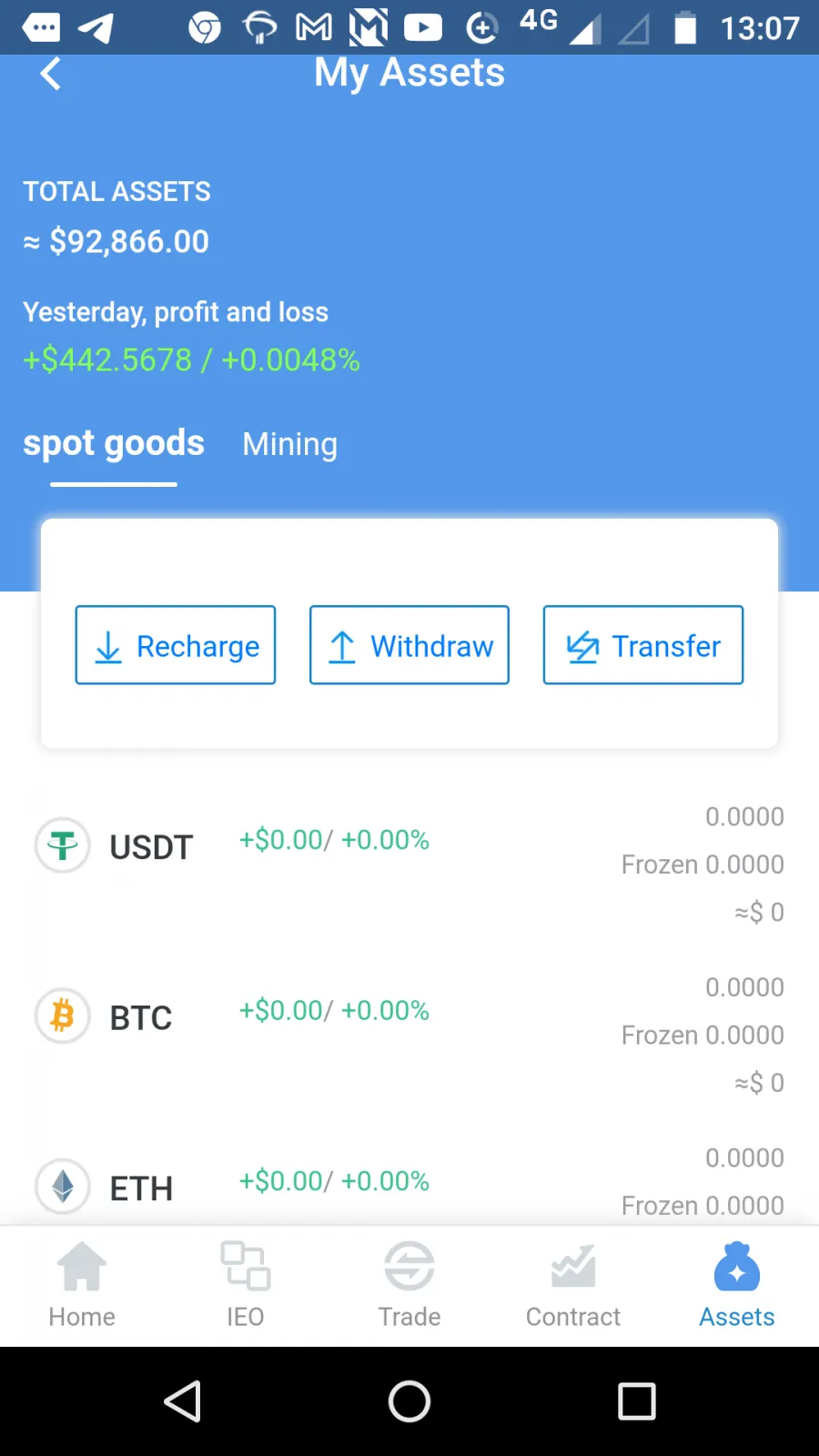The width and height of the screenshot is (819, 1456).
Task: Open the Transfer option
Action: point(643,645)
